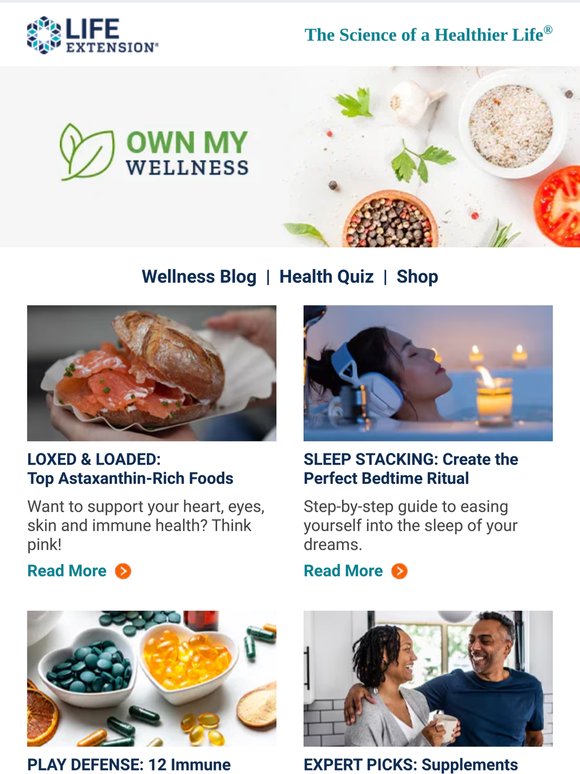The width and height of the screenshot is (580, 774).
Task: Tap the Life Extension logo header
Action: 93,35
